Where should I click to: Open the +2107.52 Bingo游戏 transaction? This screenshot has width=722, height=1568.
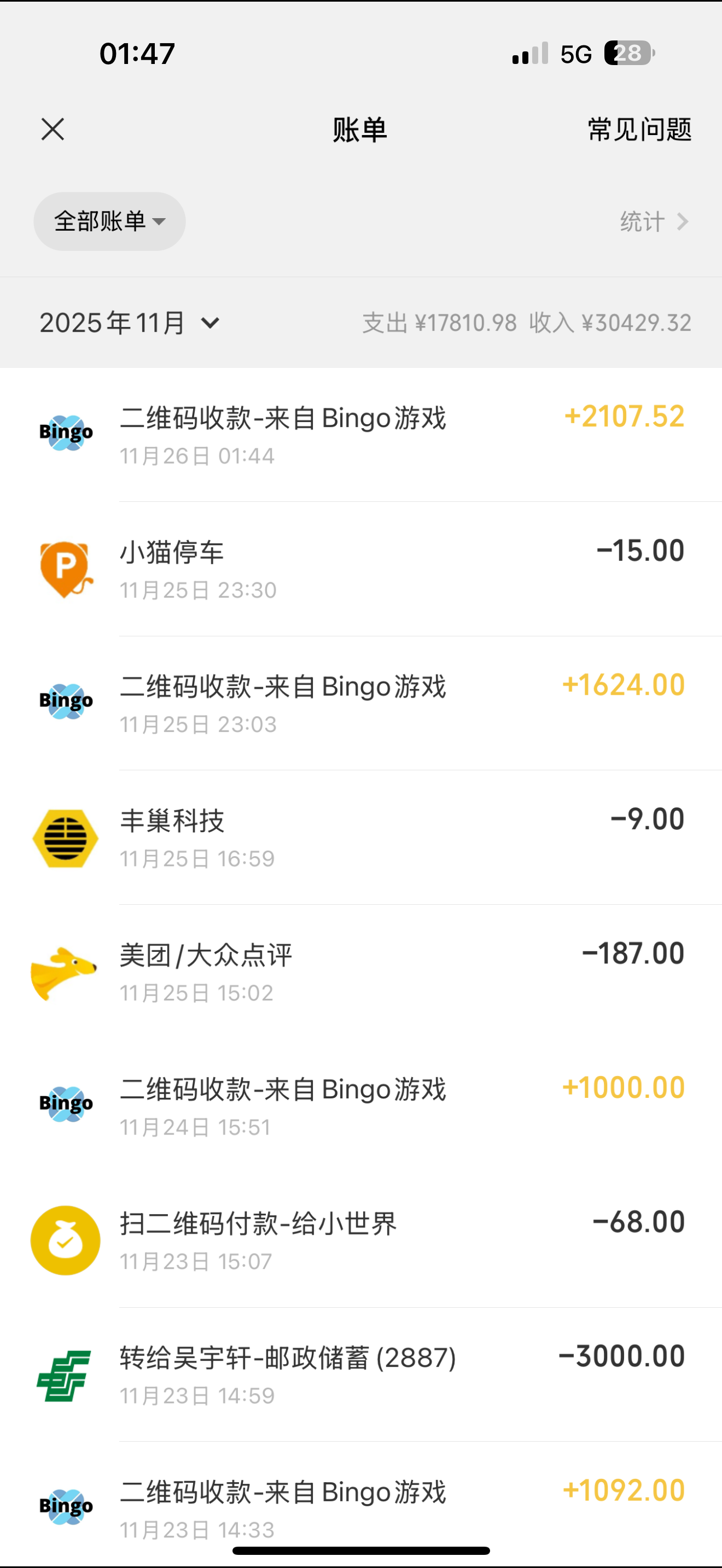coord(361,435)
